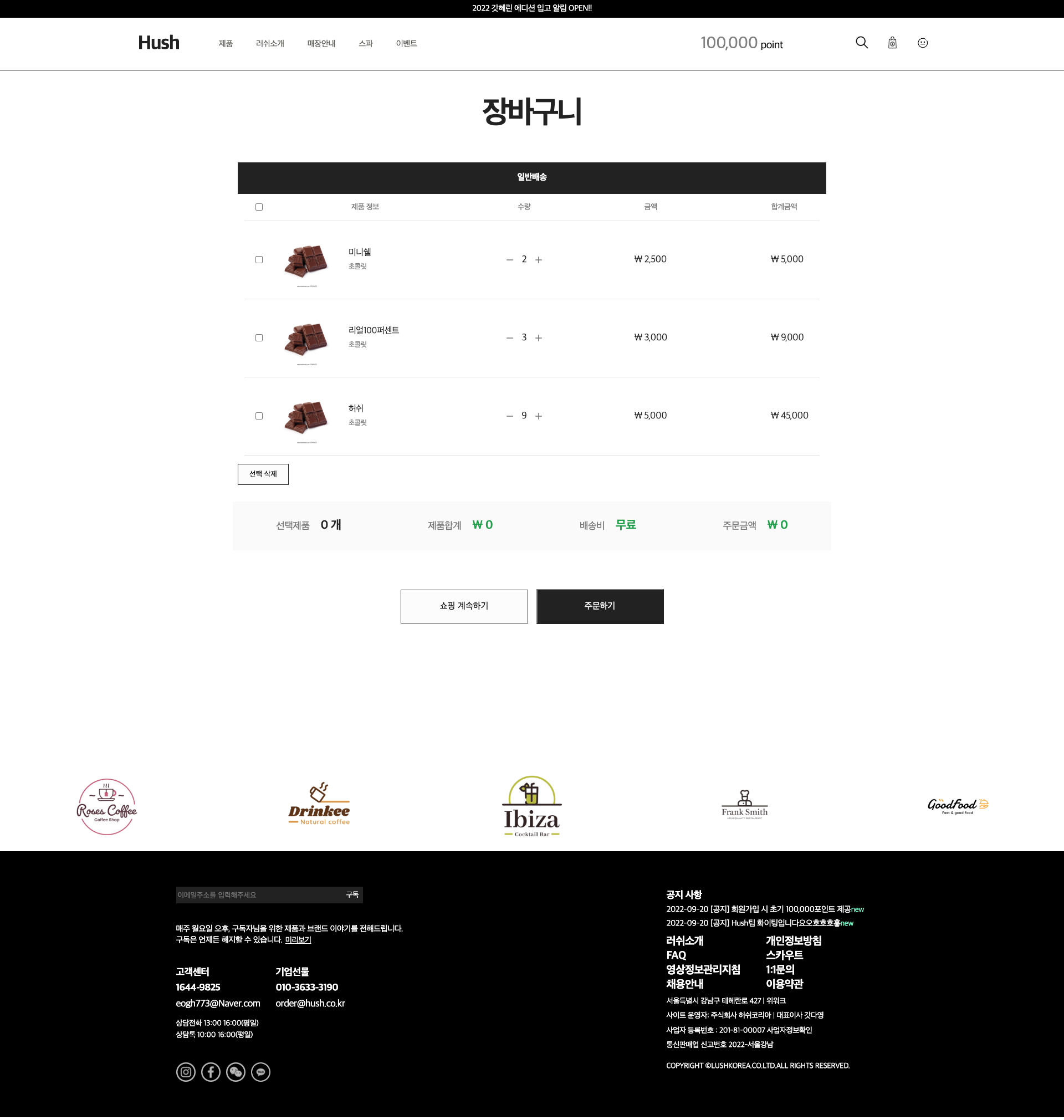1064x1120 pixels.
Task: Click the 선택 삭제 delete button
Action: [263, 474]
